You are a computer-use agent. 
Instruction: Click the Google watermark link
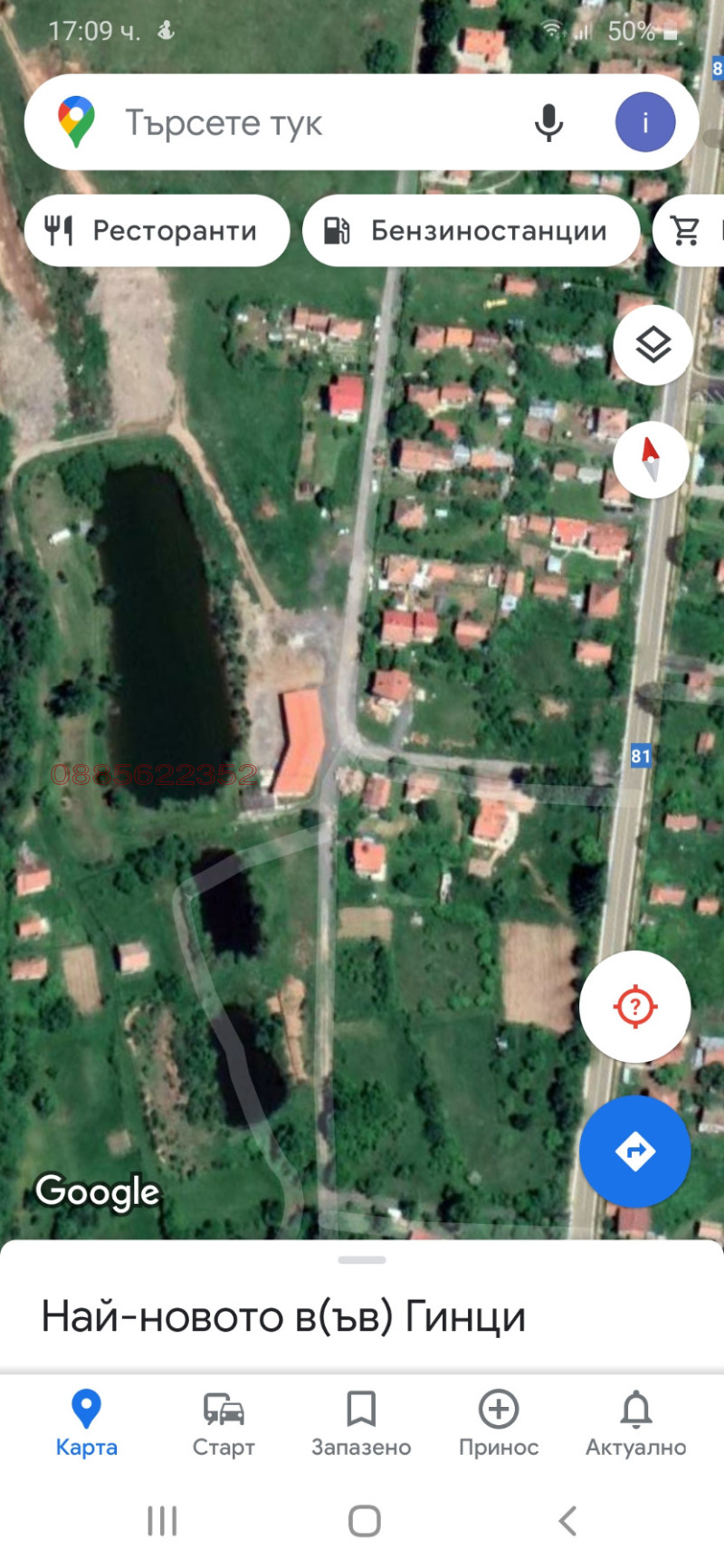click(x=96, y=1192)
